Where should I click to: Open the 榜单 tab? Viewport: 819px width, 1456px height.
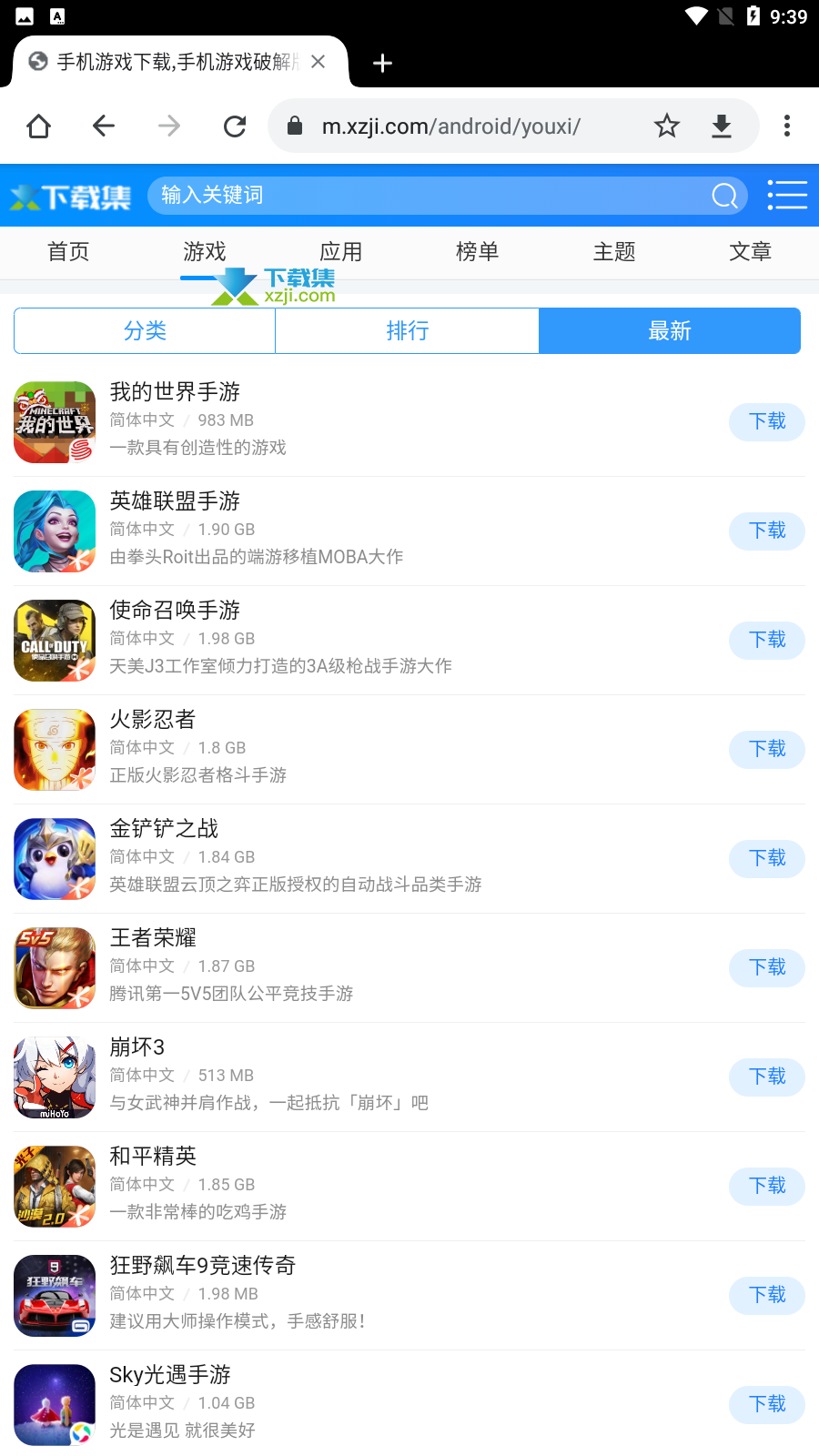(x=478, y=252)
